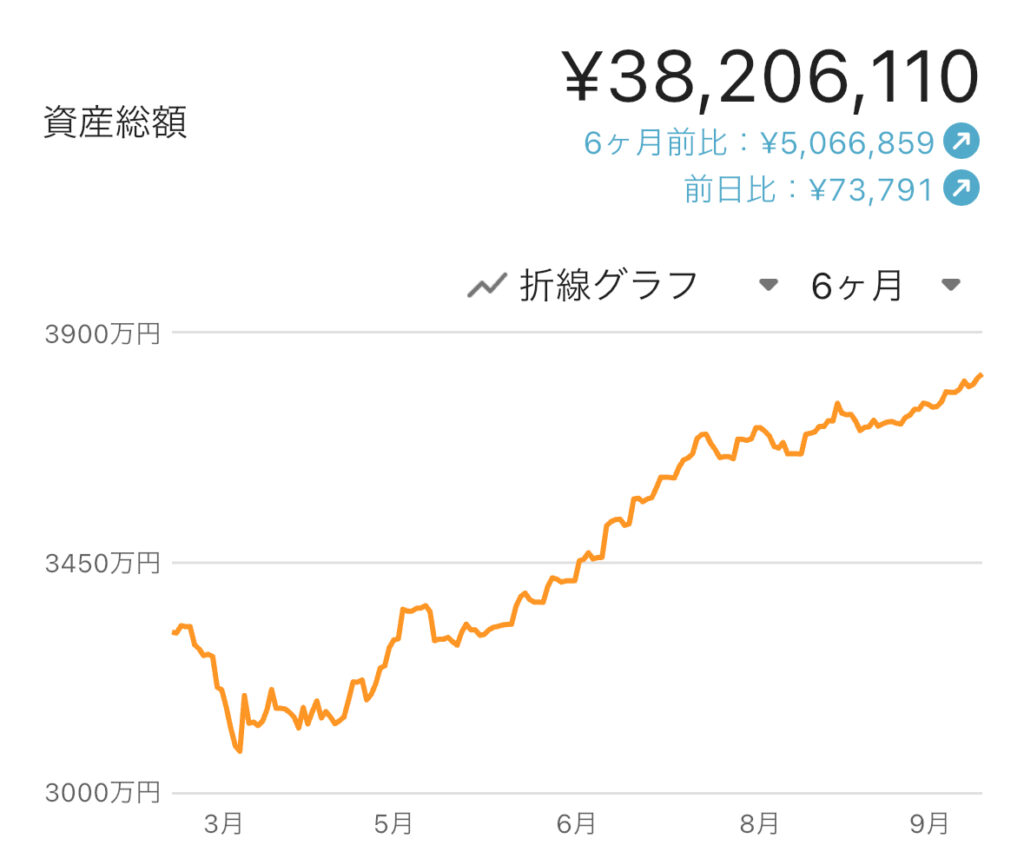Viewport: 1024px width, 865px height.
Task: Tap the arrow beside 6ヶ月前比
Action: click(961, 143)
